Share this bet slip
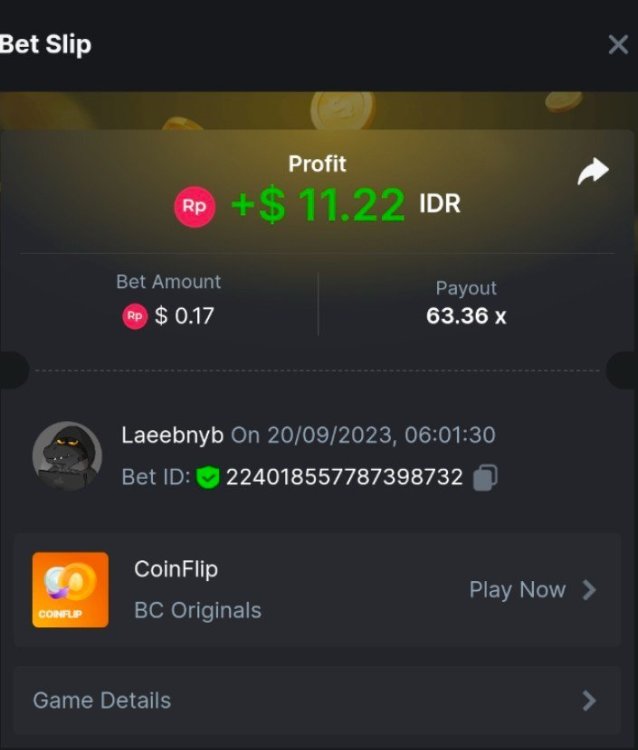 click(593, 172)
